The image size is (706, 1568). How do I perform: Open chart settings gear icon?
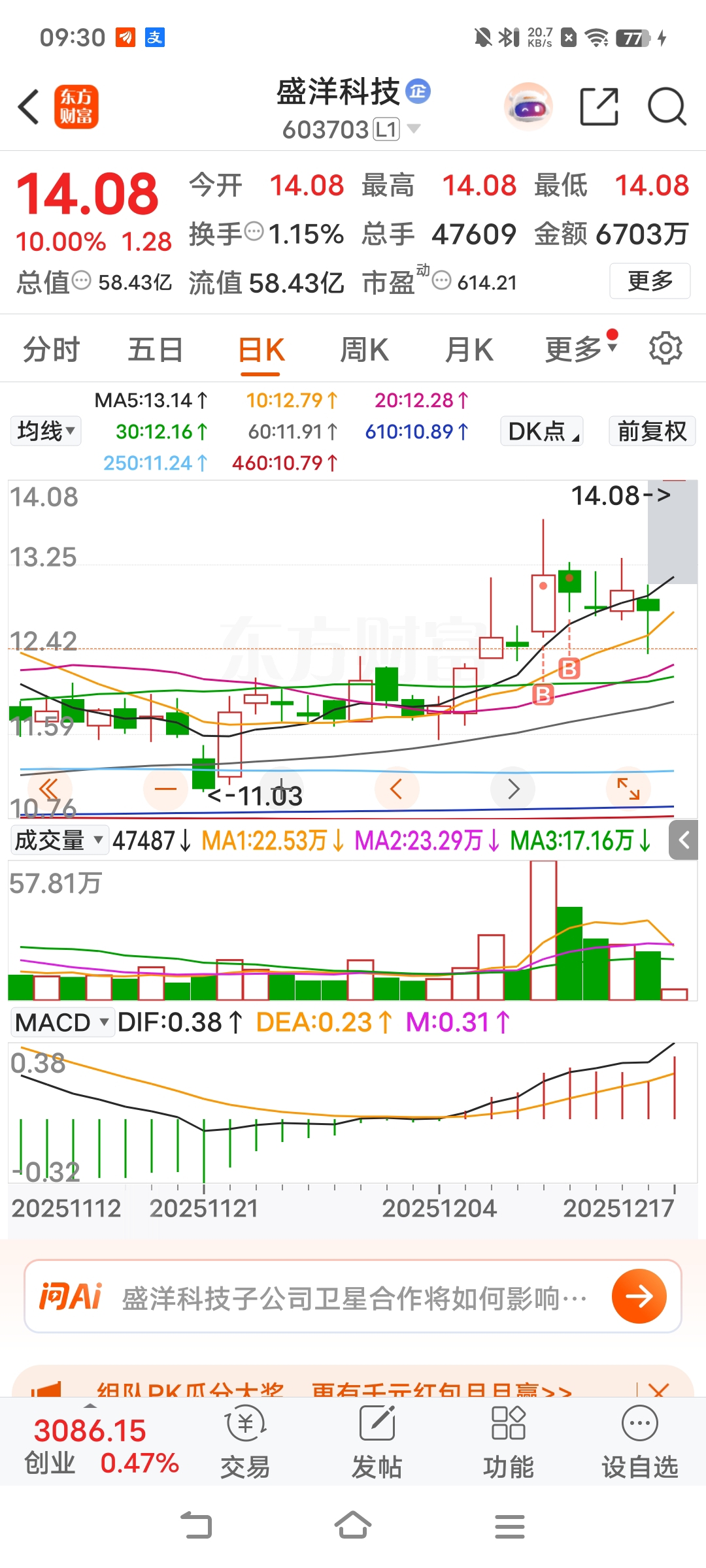(665, 348)
